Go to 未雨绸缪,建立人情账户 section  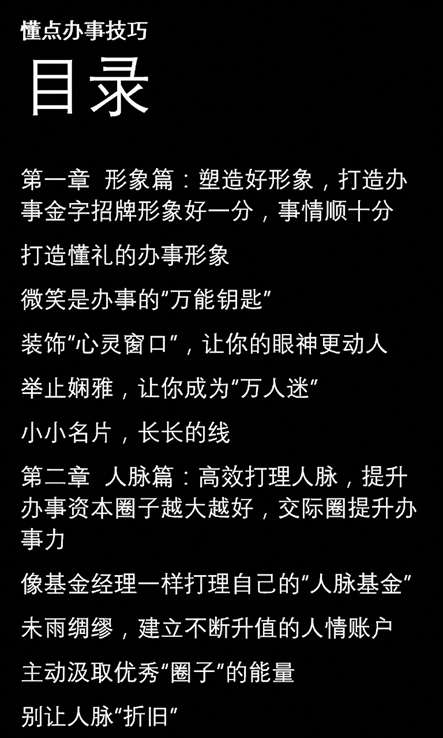(x=207, y=627)
